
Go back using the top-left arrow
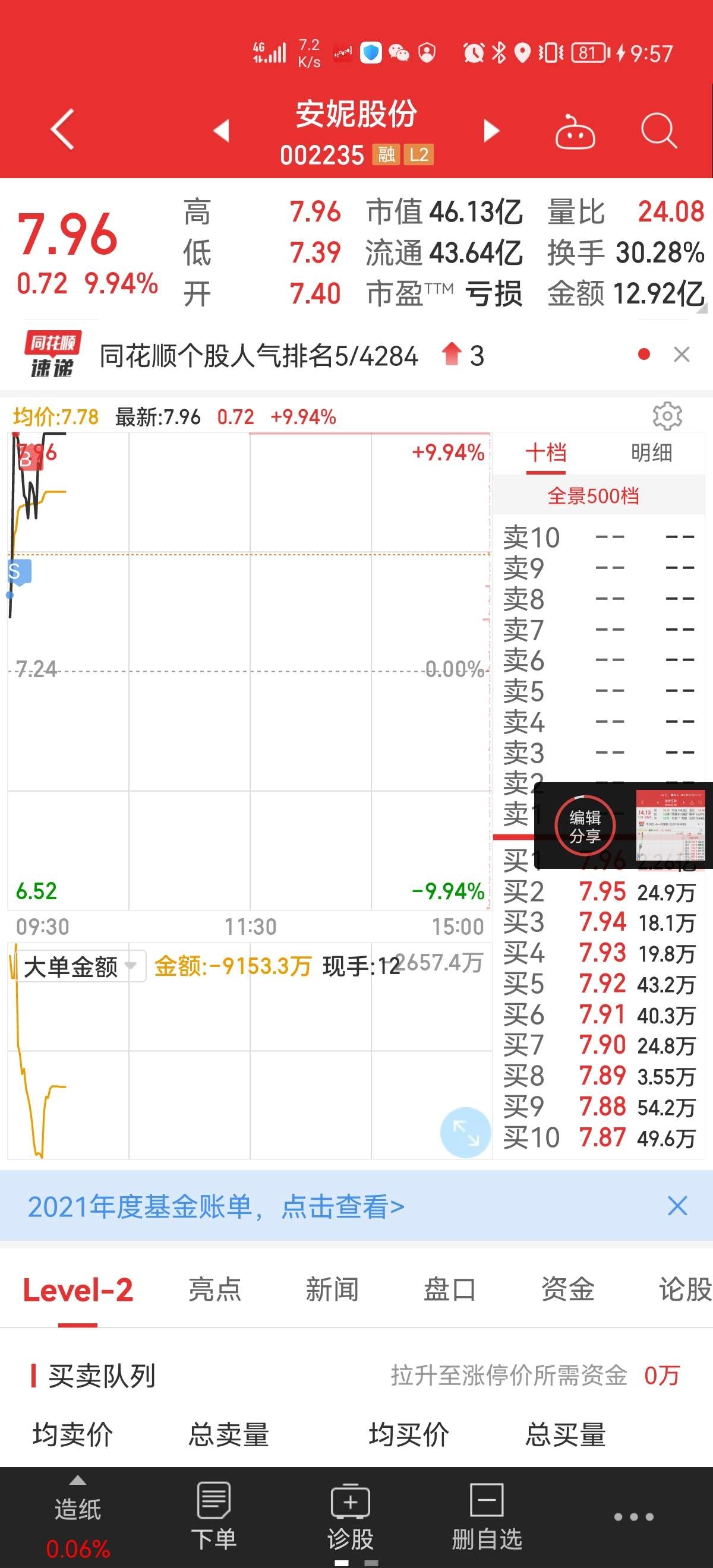(62, 129)
